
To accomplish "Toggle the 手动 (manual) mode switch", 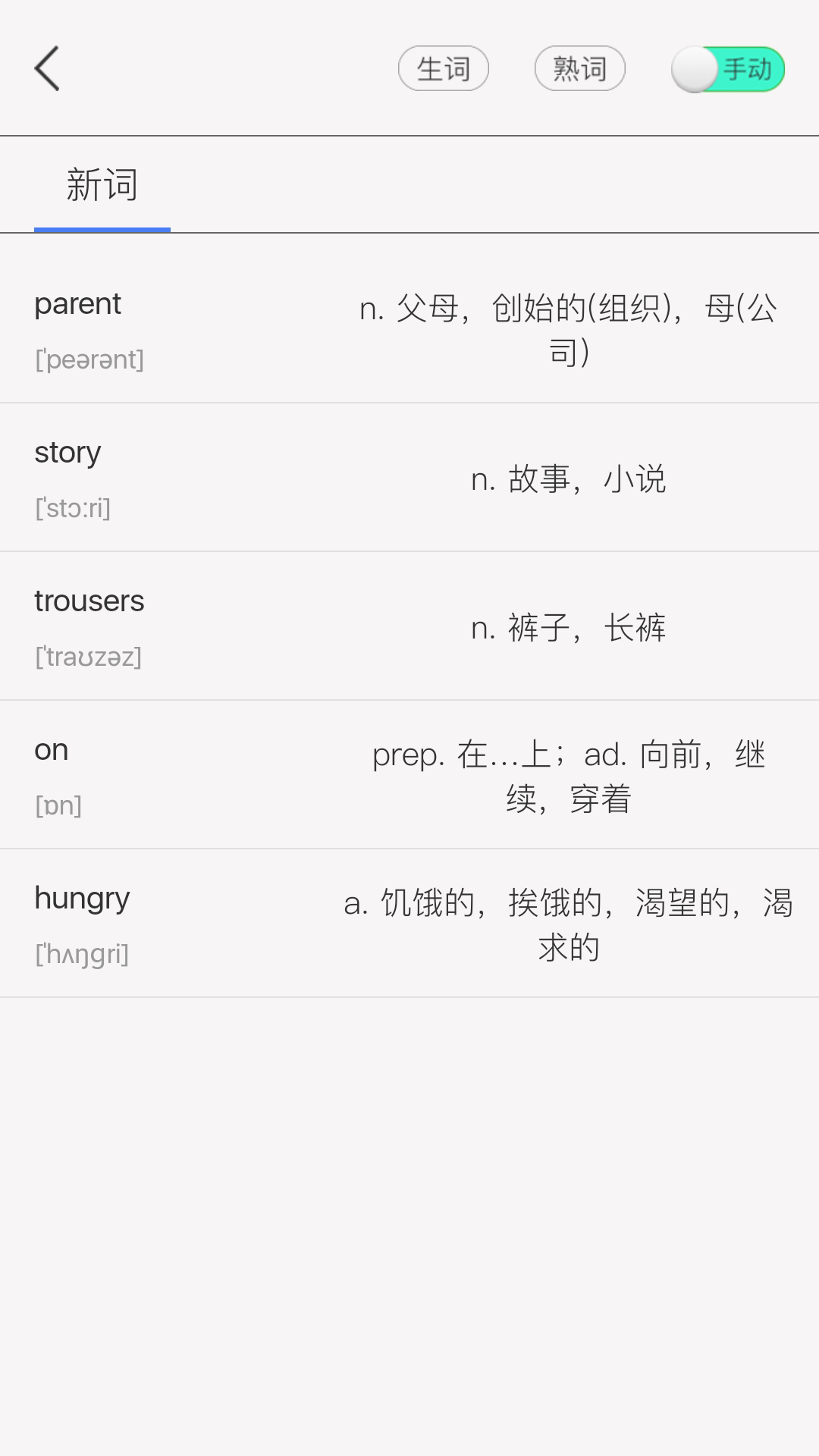I will click(728, 69).
